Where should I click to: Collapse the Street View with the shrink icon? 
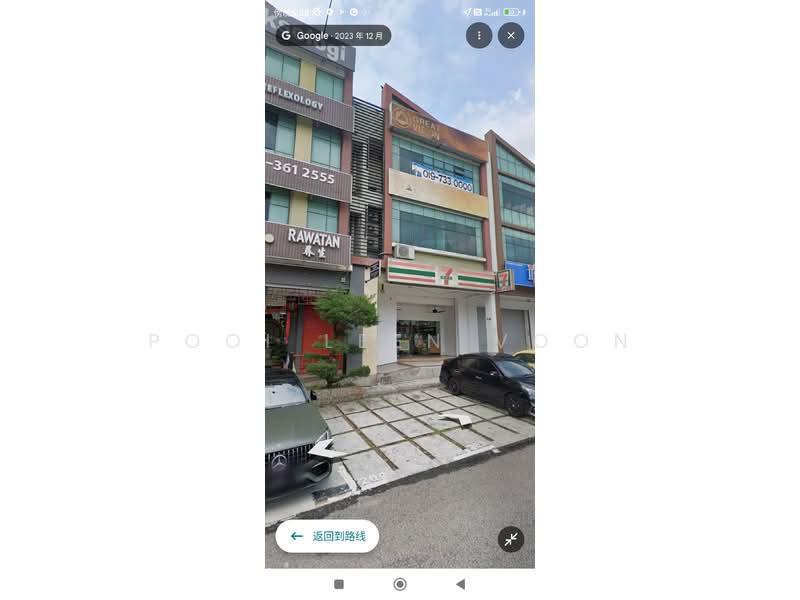[x=511, y=539]
